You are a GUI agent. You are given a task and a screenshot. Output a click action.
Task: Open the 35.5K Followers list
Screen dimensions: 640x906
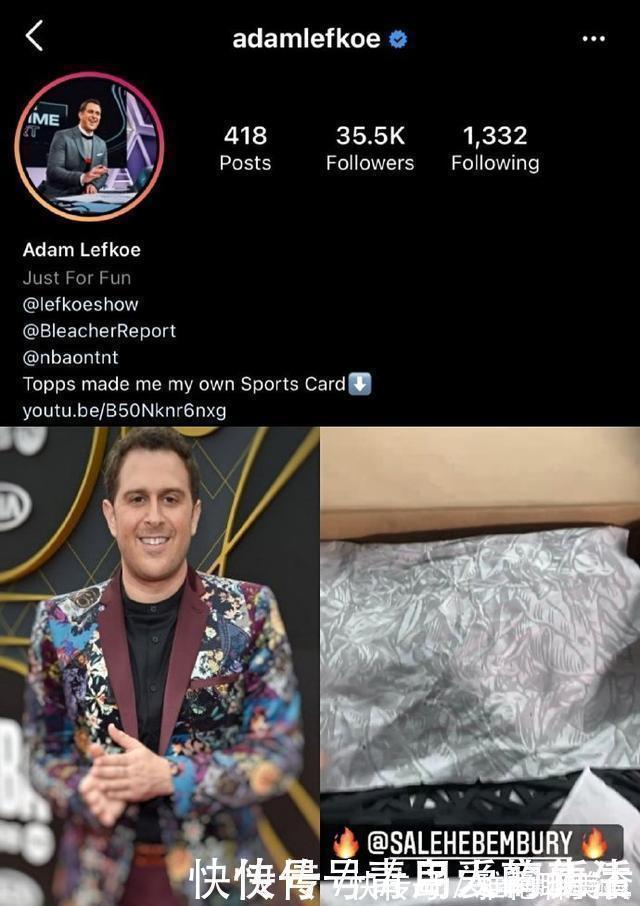pyautogui.click(x=369, y=148)
